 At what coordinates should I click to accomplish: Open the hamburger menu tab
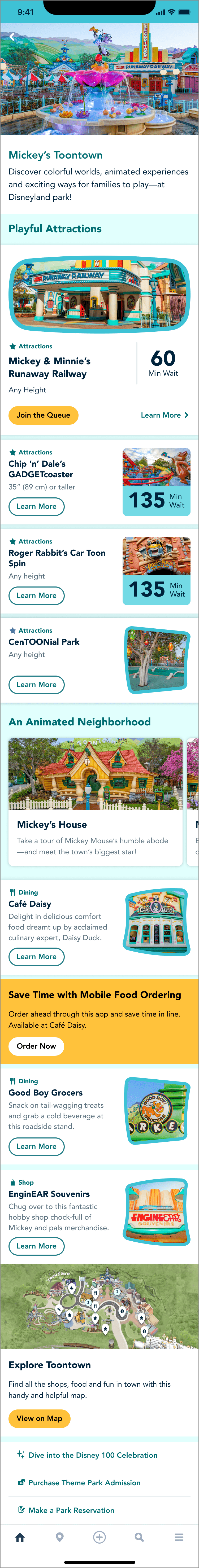pyautogui.click(x=179, y=1538)
